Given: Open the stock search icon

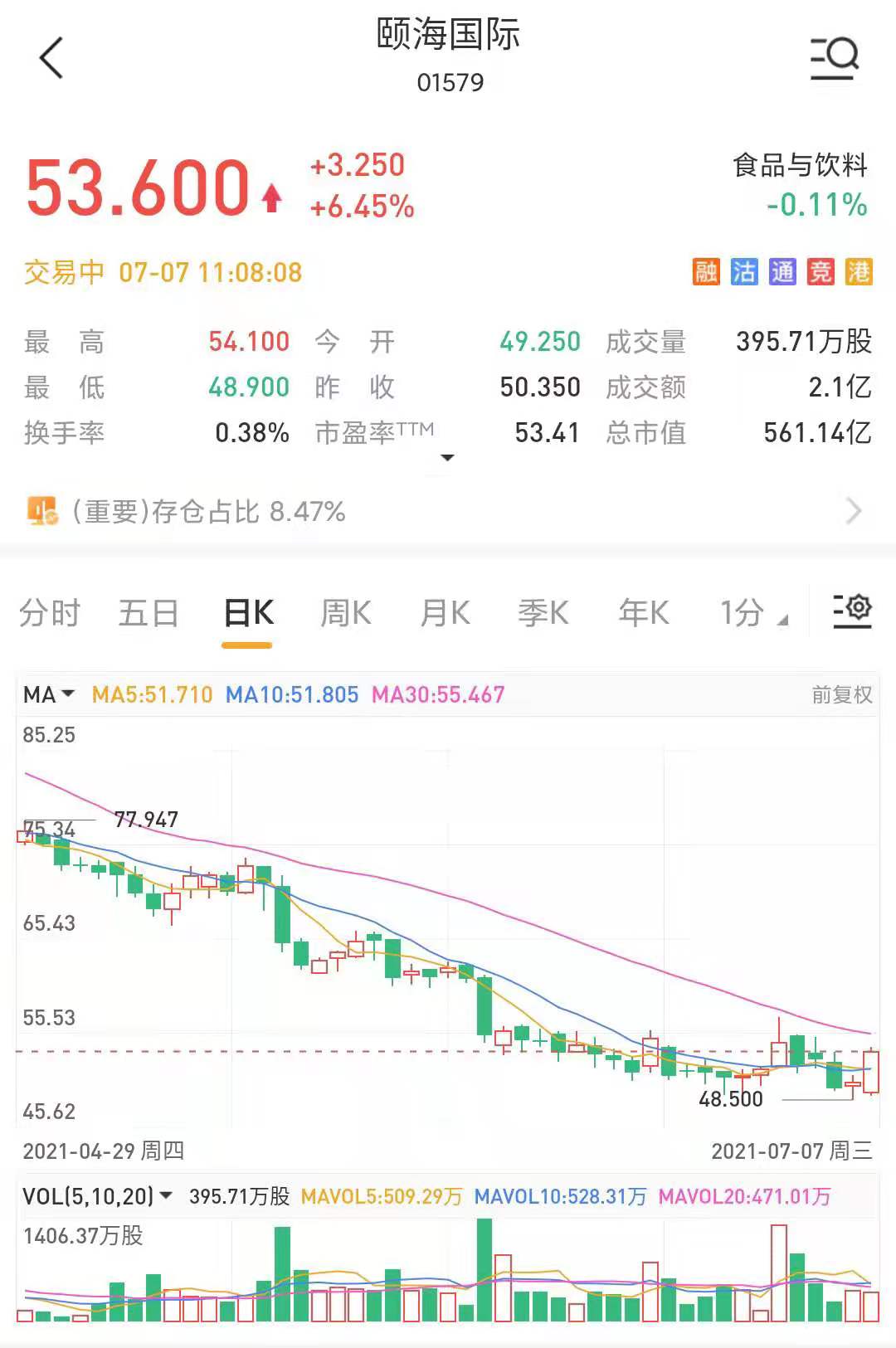Looking at the screenshot, I should (834, 58).
